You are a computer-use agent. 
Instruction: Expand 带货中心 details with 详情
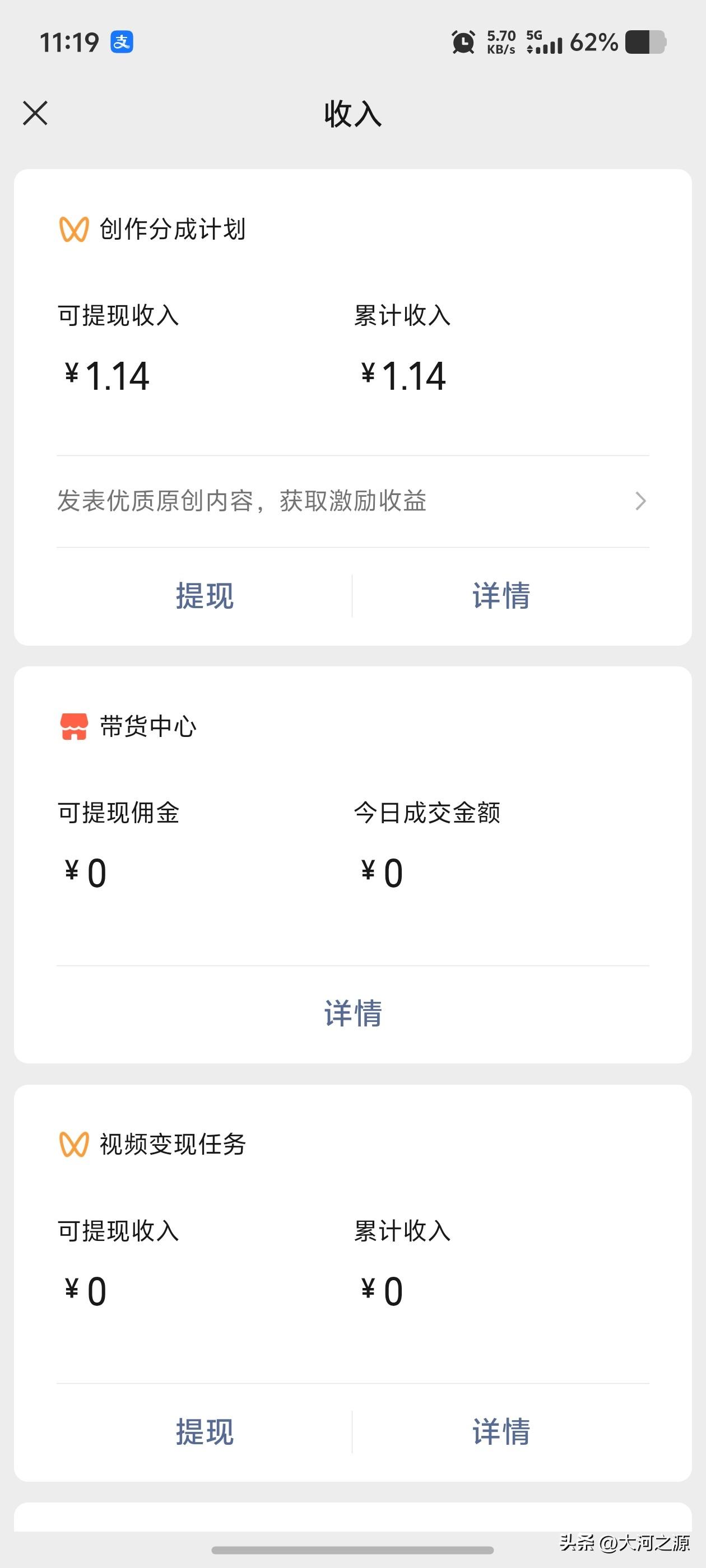[352, 1012]
